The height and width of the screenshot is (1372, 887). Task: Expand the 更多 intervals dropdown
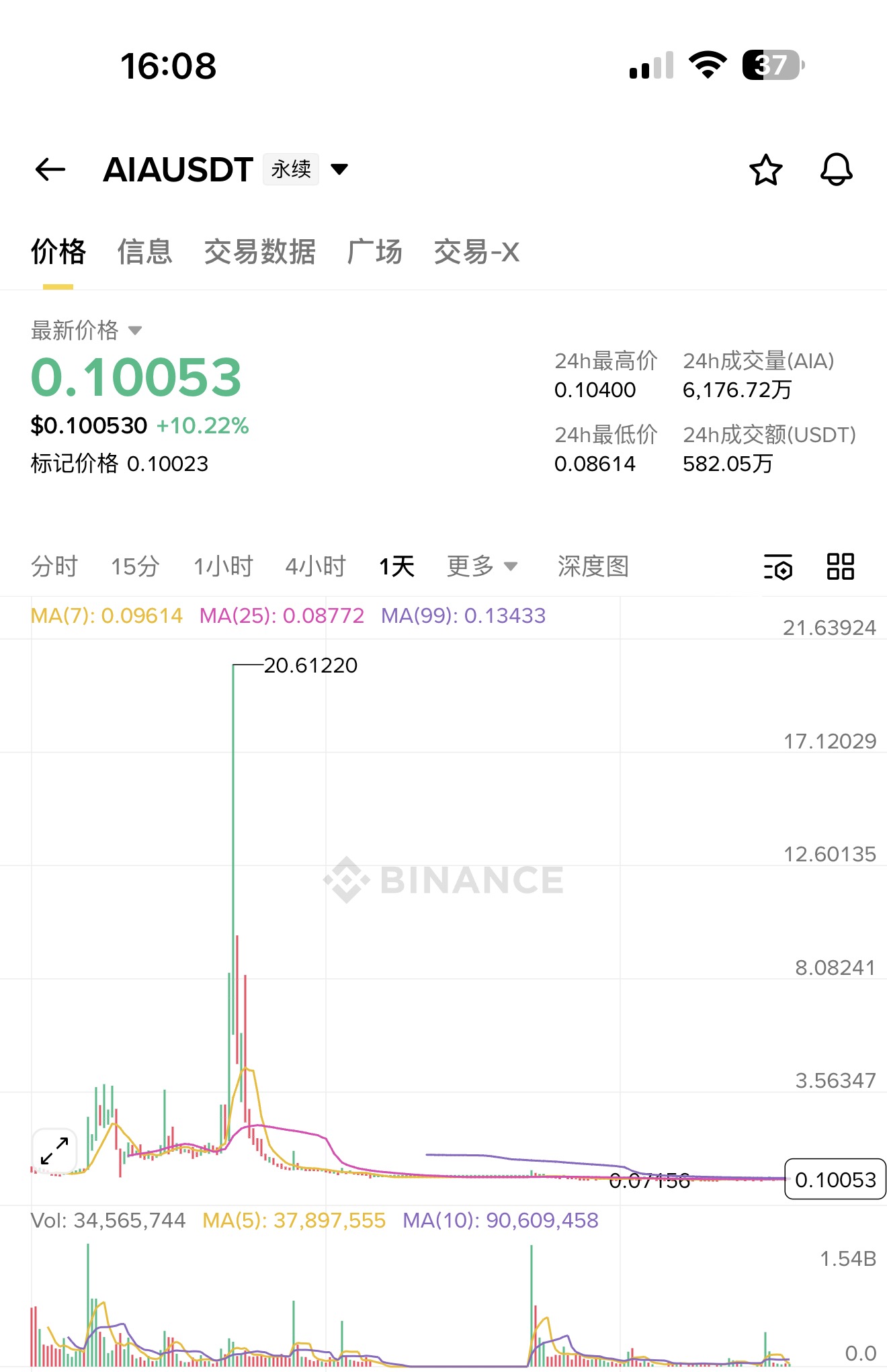pos(481,566)
